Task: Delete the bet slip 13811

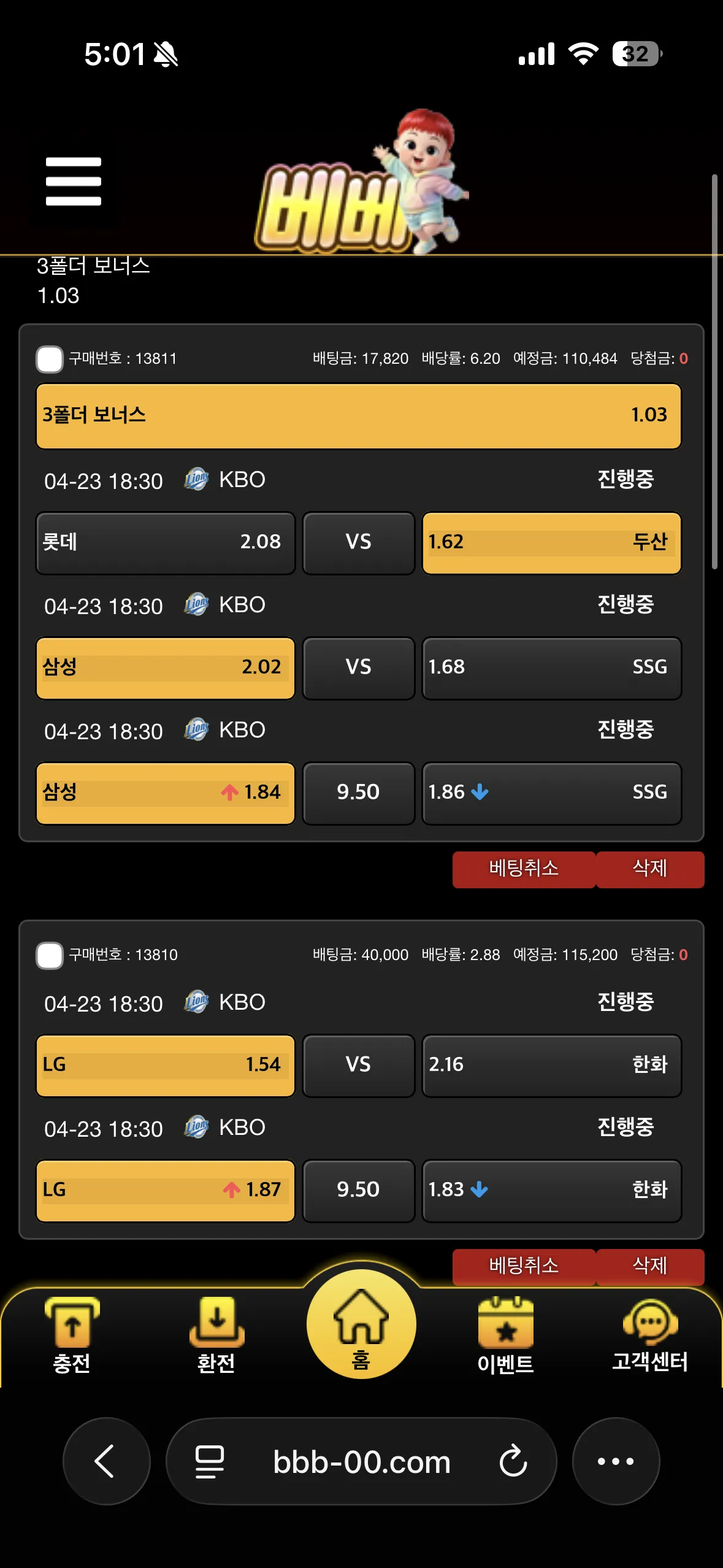Action: [x=650, y=869]
